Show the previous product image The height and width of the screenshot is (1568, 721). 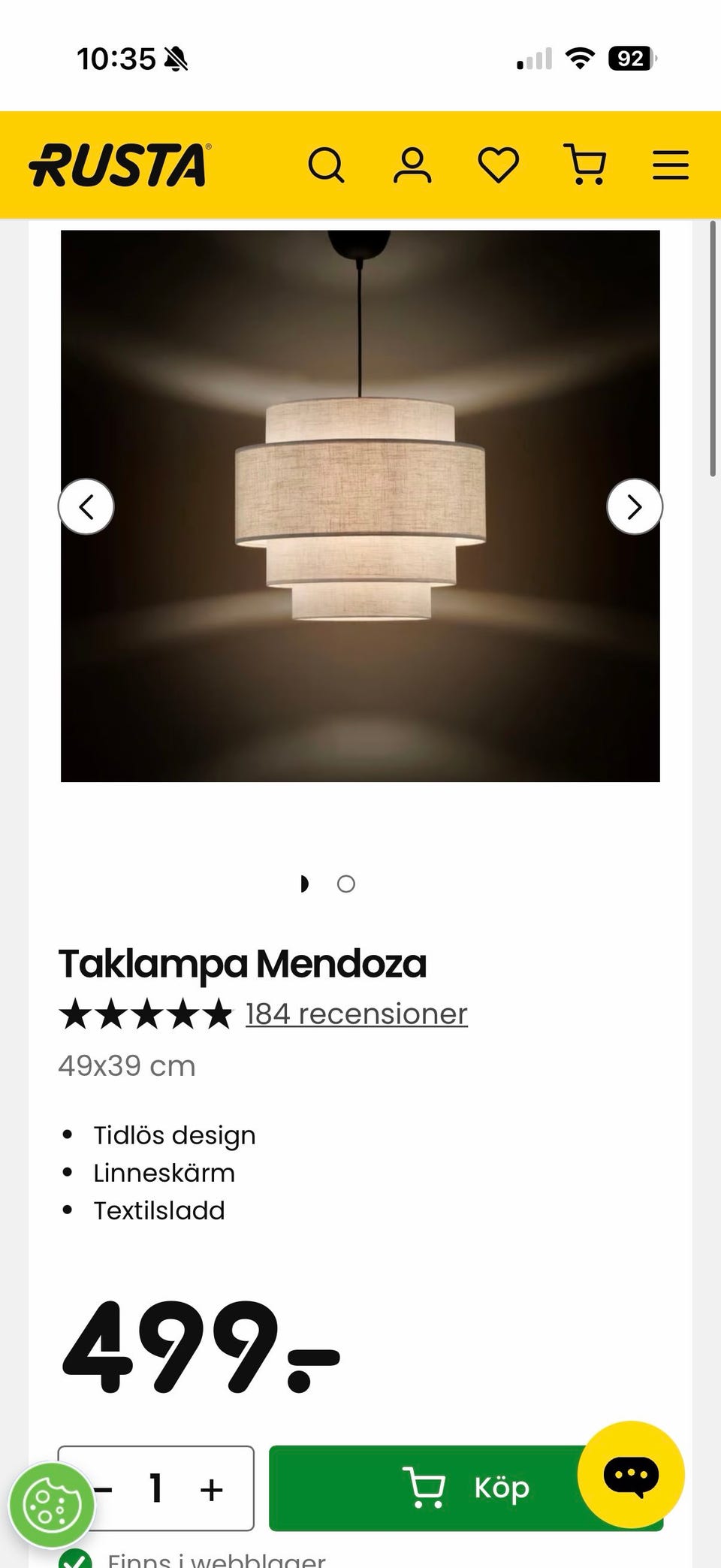86,507
